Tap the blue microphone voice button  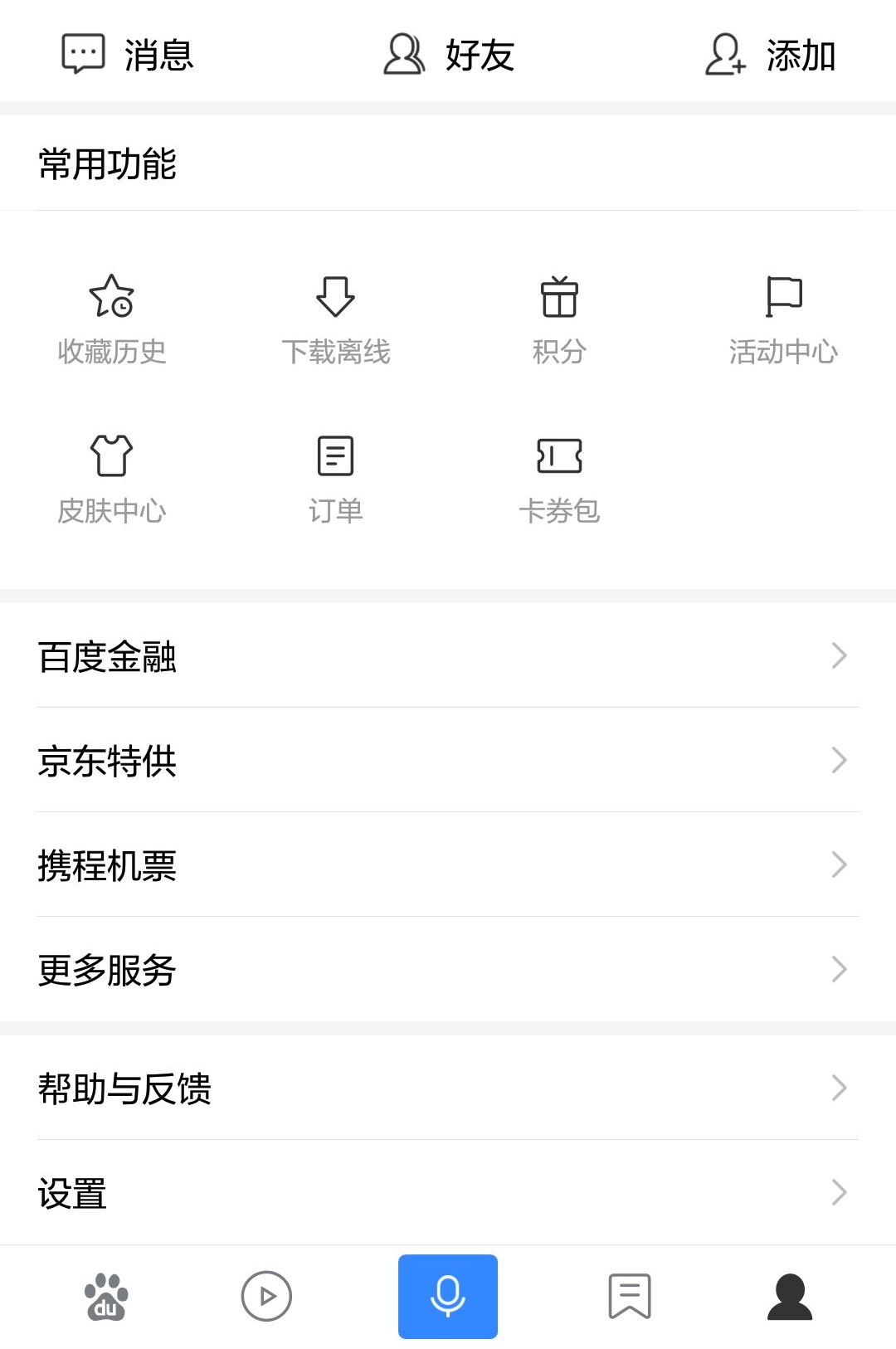(447, 1295)
